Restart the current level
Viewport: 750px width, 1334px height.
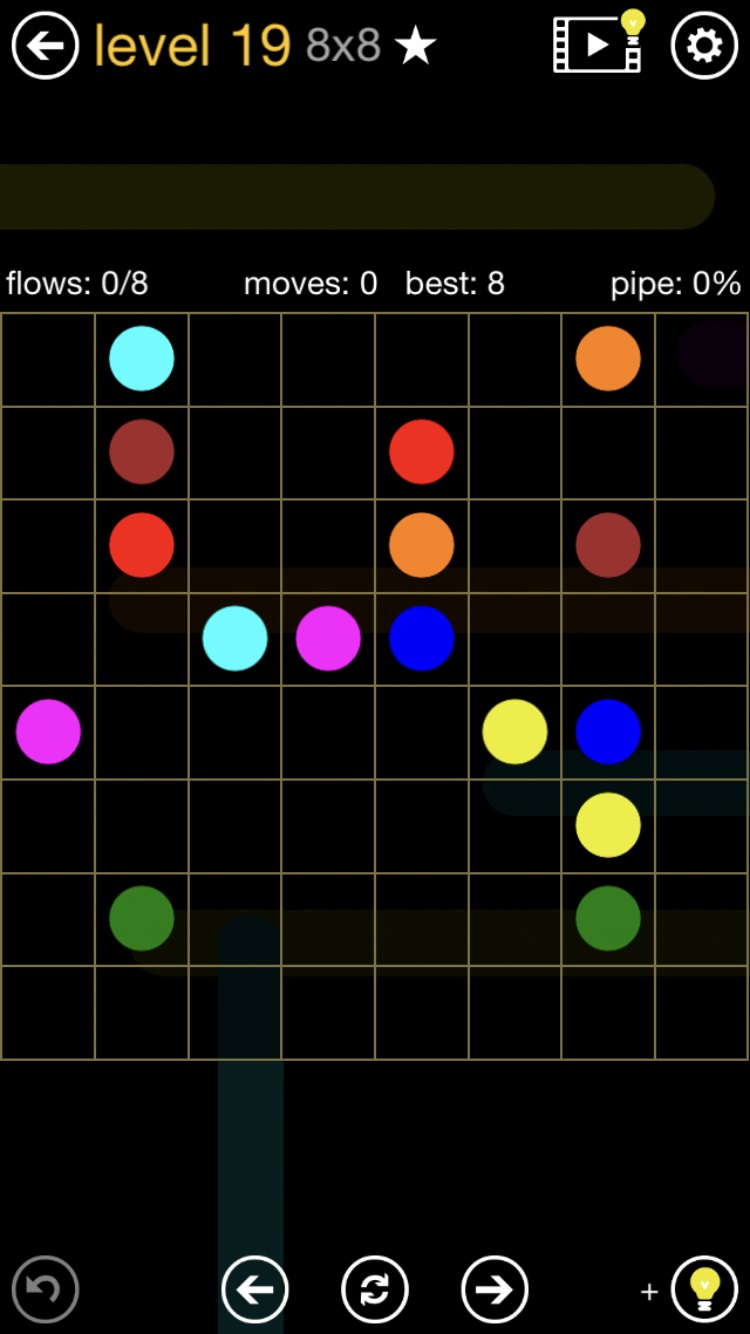coord(375,1289)
